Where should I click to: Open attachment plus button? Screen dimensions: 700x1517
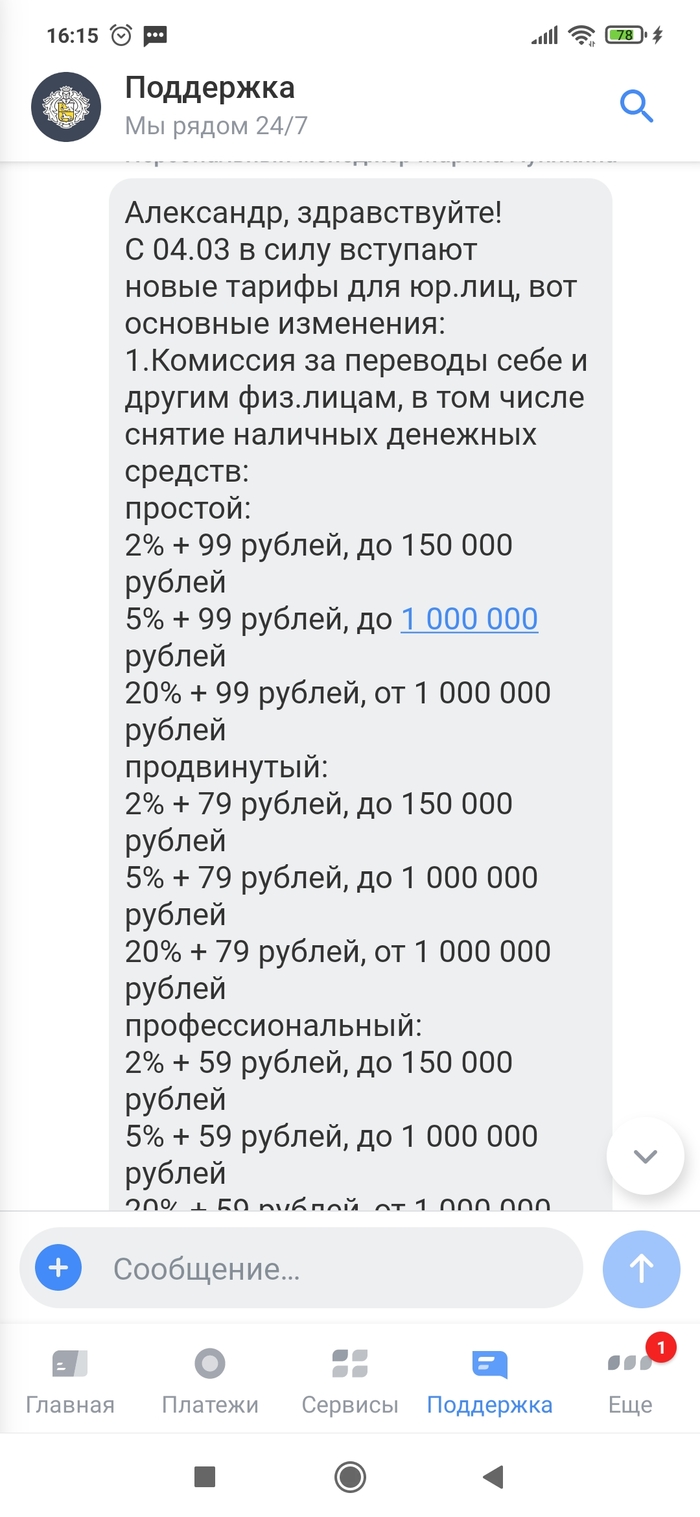tap(58, 1268)
